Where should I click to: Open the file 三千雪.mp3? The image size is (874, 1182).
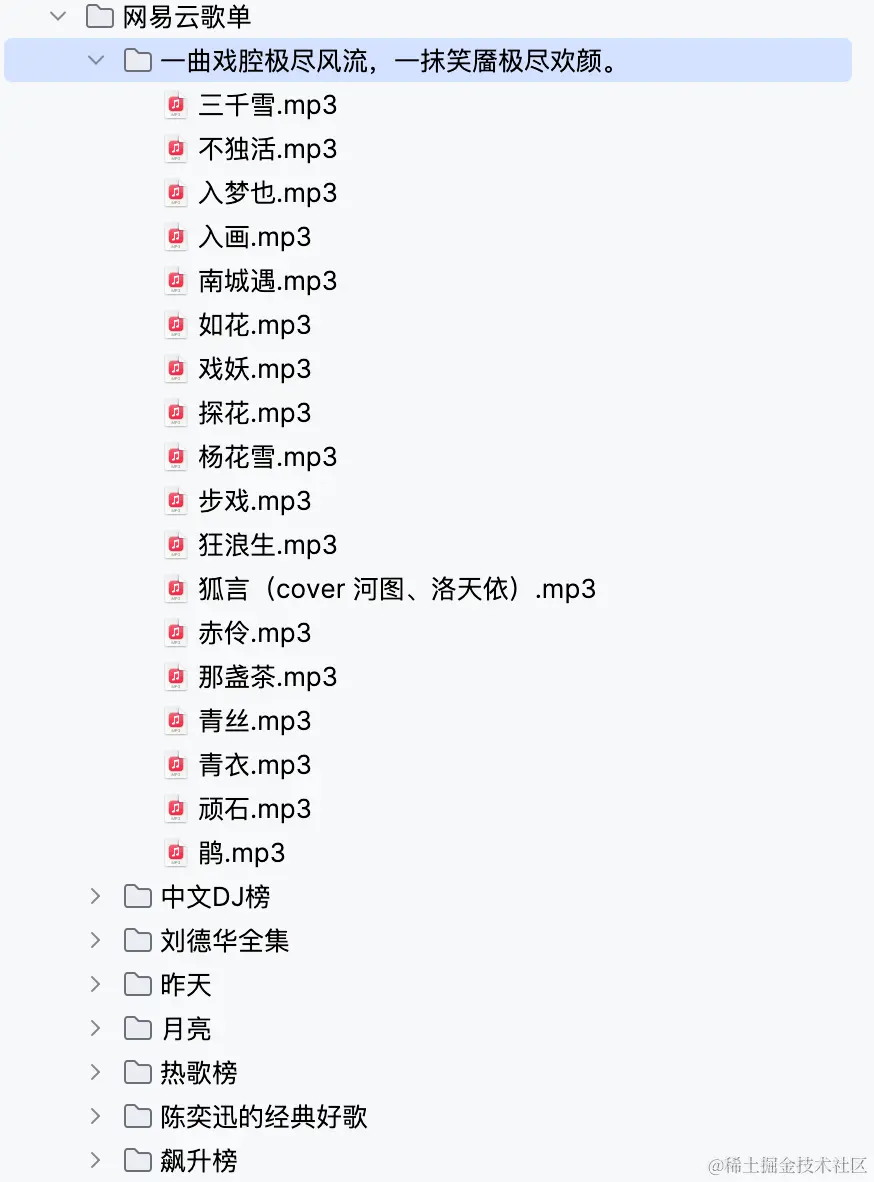pos(267,105)
